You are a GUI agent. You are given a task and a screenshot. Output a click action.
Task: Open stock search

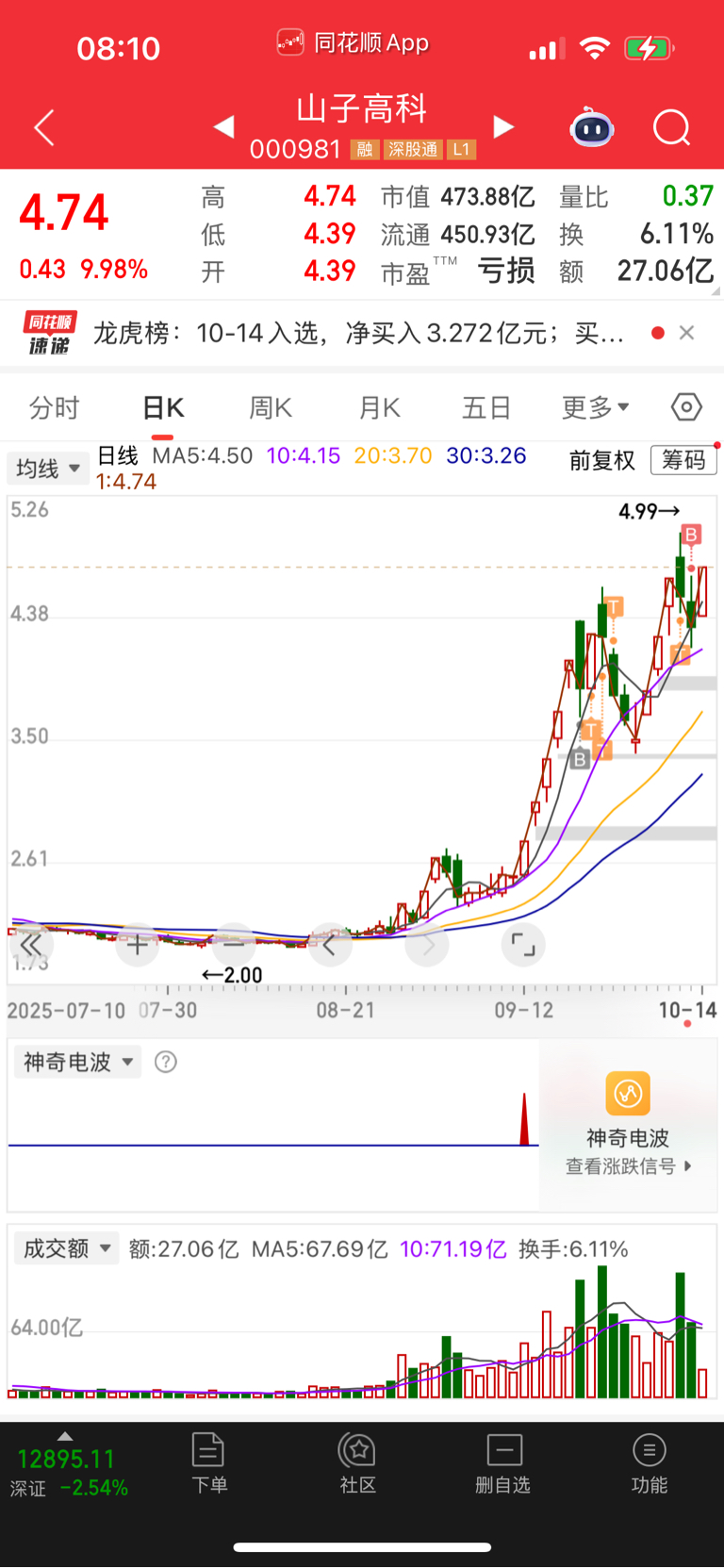[x=671, y=127]
